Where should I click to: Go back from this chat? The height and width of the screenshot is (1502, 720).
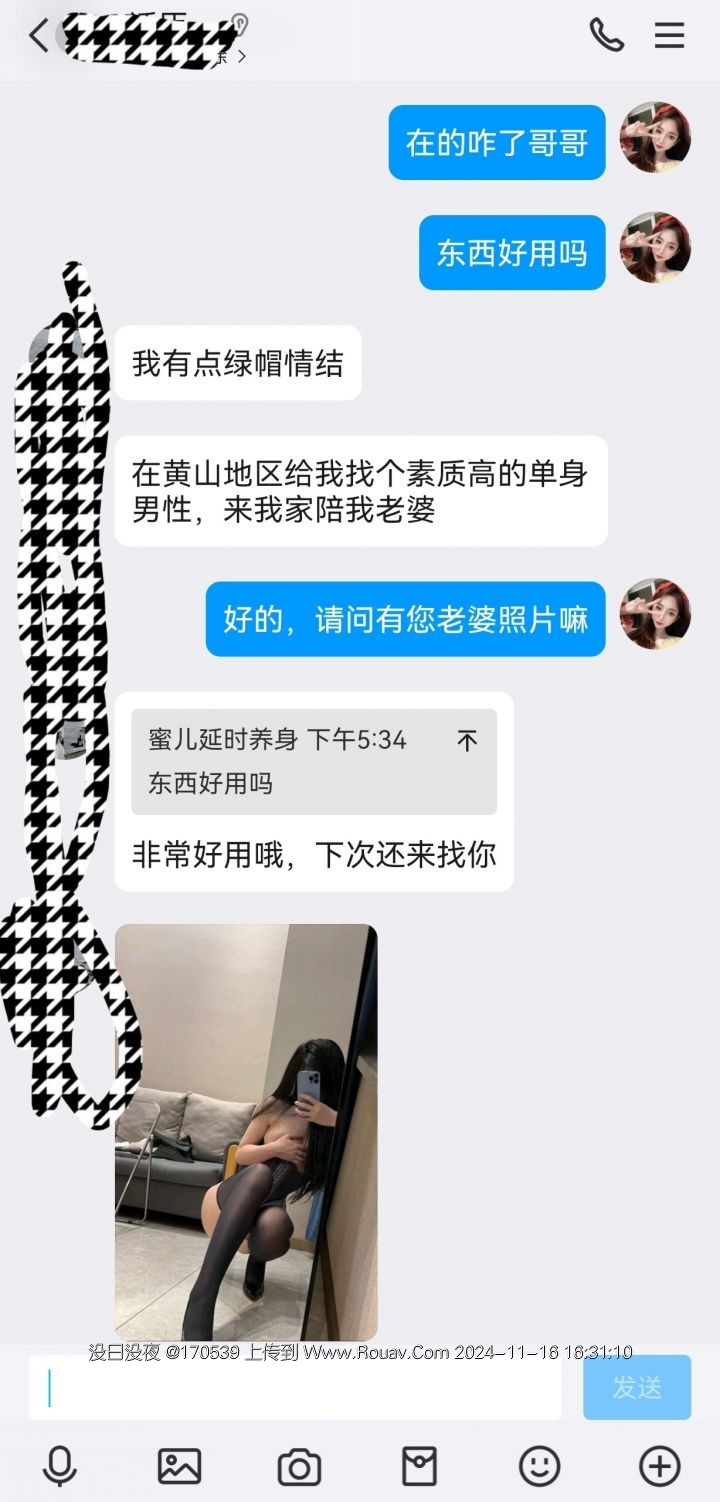(x=38, y=37)
